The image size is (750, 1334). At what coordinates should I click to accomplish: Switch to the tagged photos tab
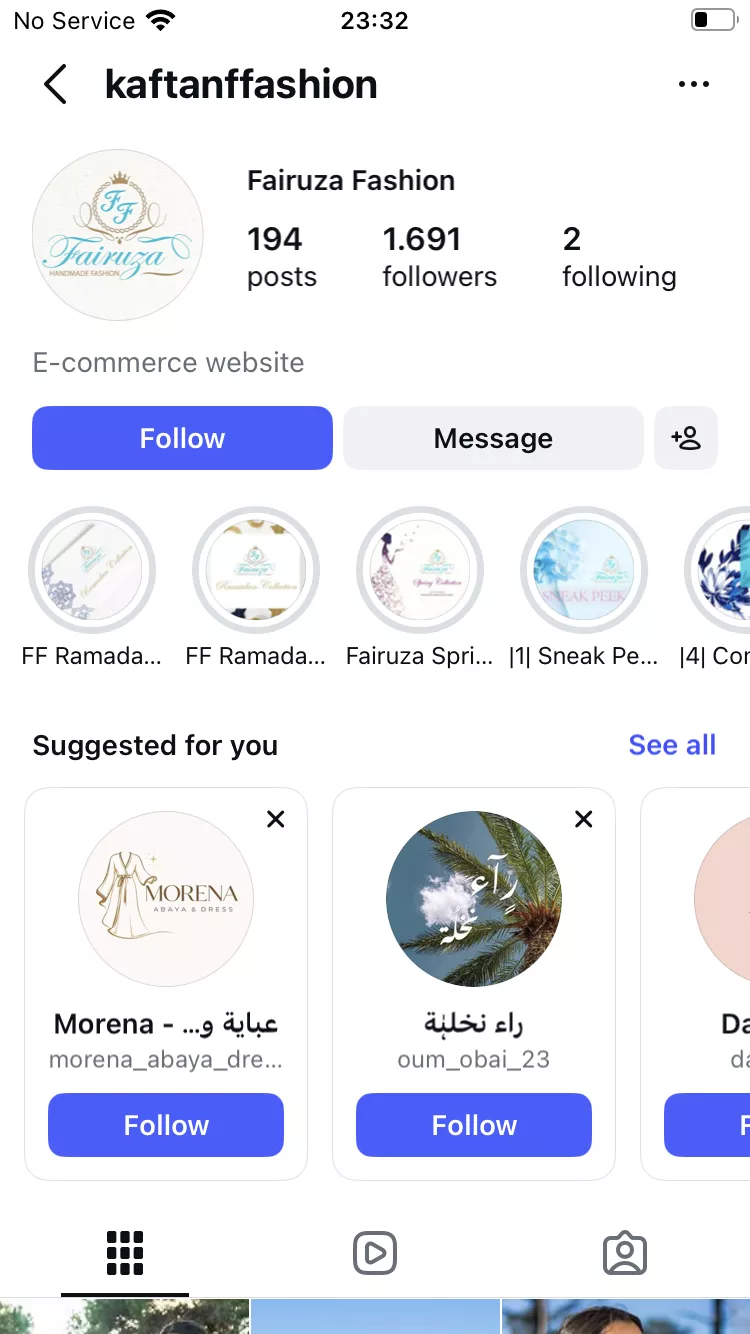click(625, 1253)
